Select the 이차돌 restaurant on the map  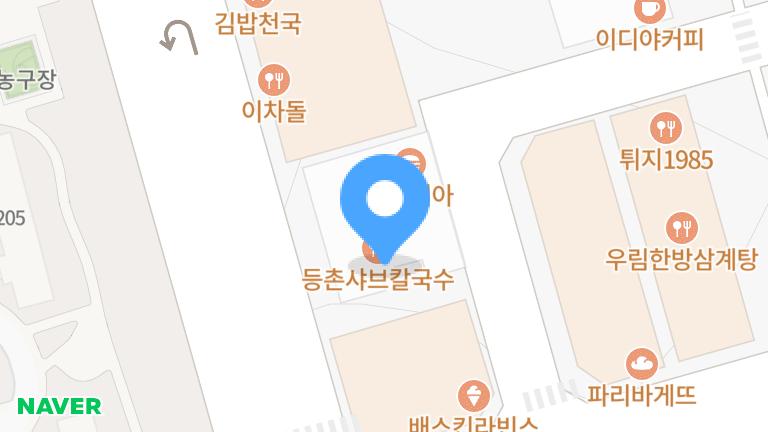(x=273, y=79)
